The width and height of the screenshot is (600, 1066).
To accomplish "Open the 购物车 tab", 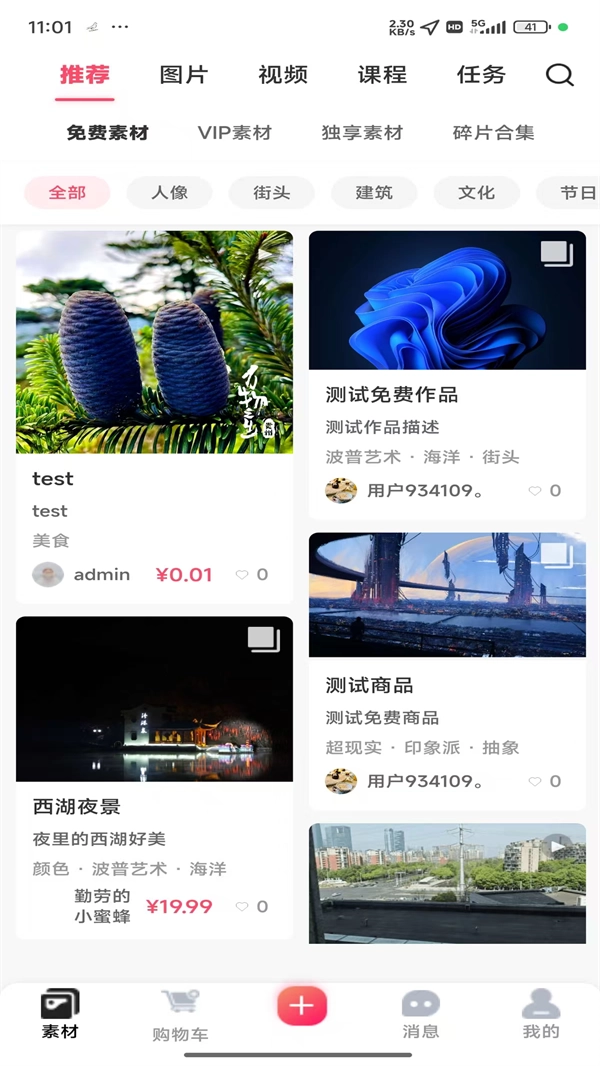I will coord(180,1015).
